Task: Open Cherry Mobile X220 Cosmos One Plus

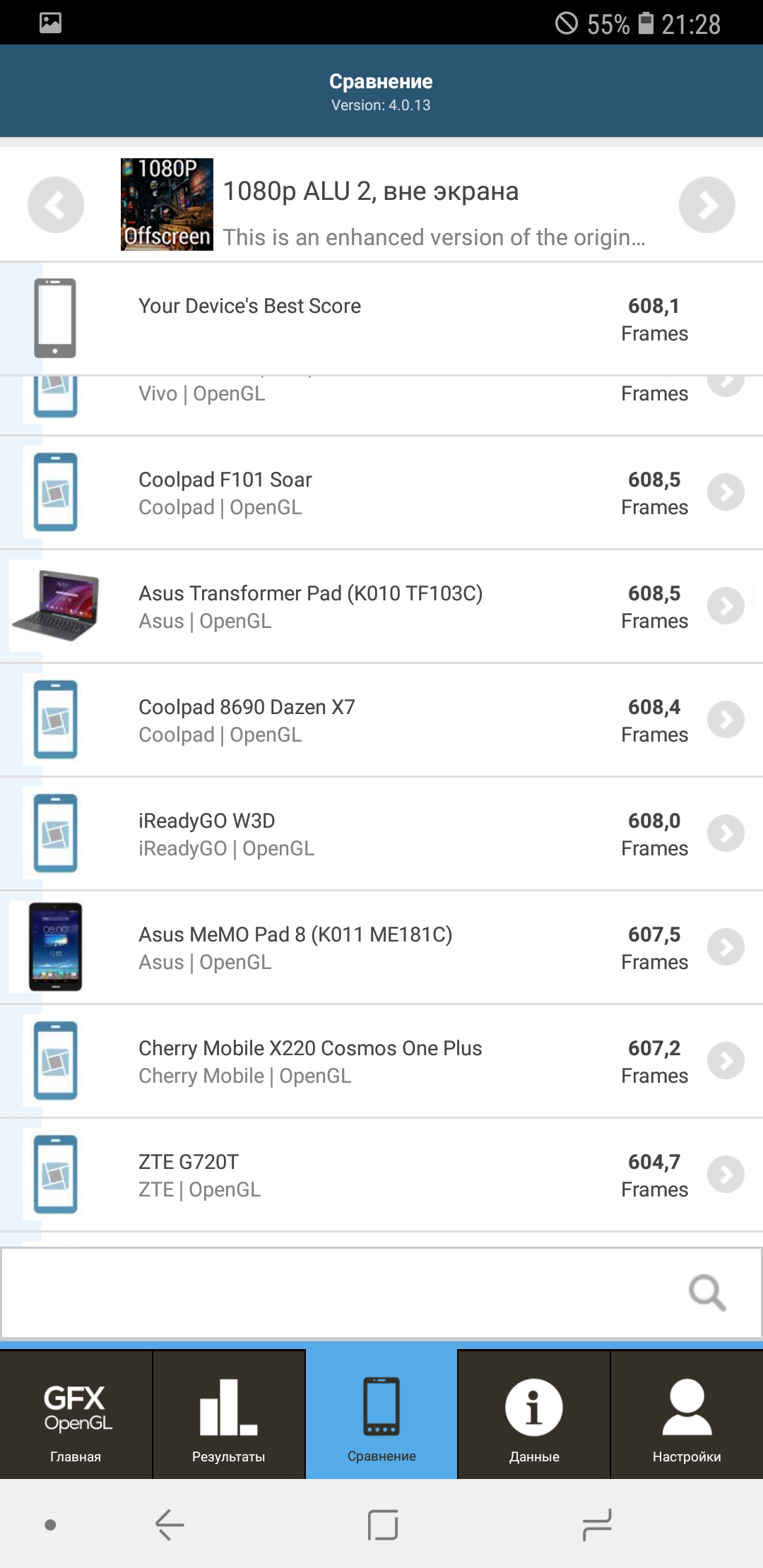Action: [x=381, y=1062]
